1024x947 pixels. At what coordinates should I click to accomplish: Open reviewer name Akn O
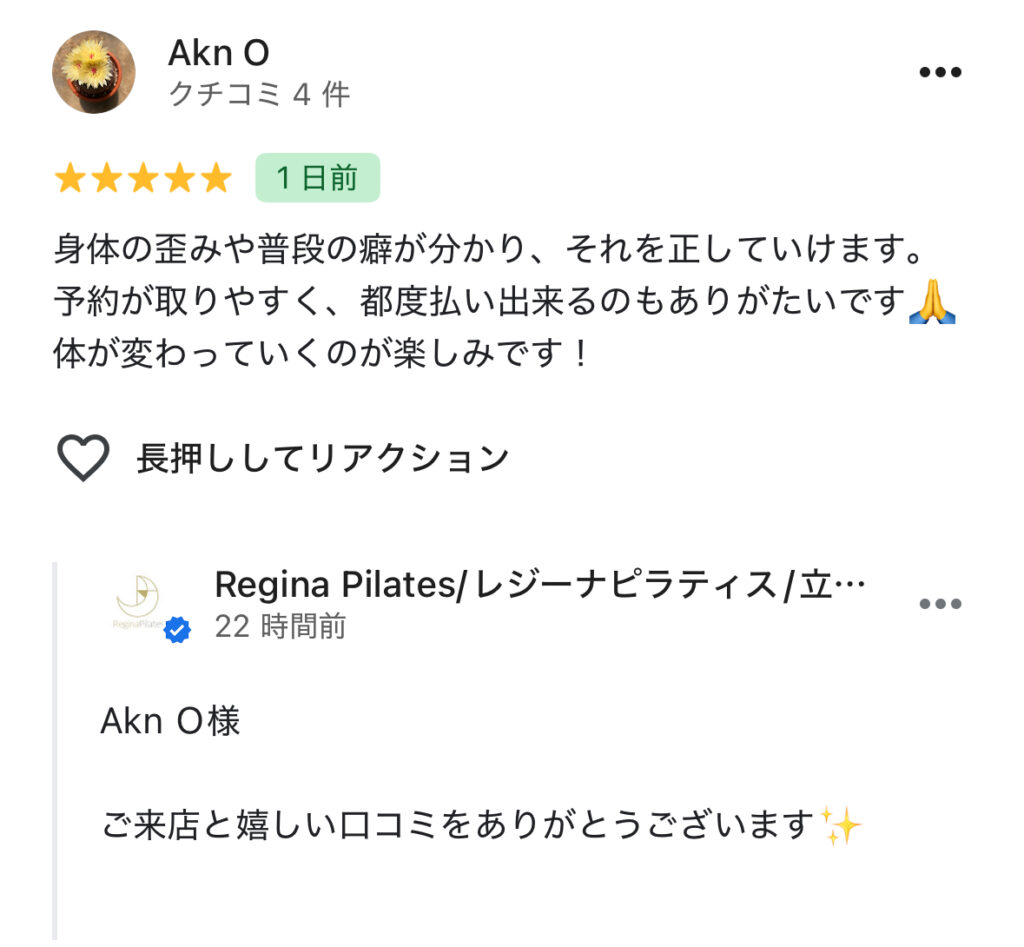218,53
